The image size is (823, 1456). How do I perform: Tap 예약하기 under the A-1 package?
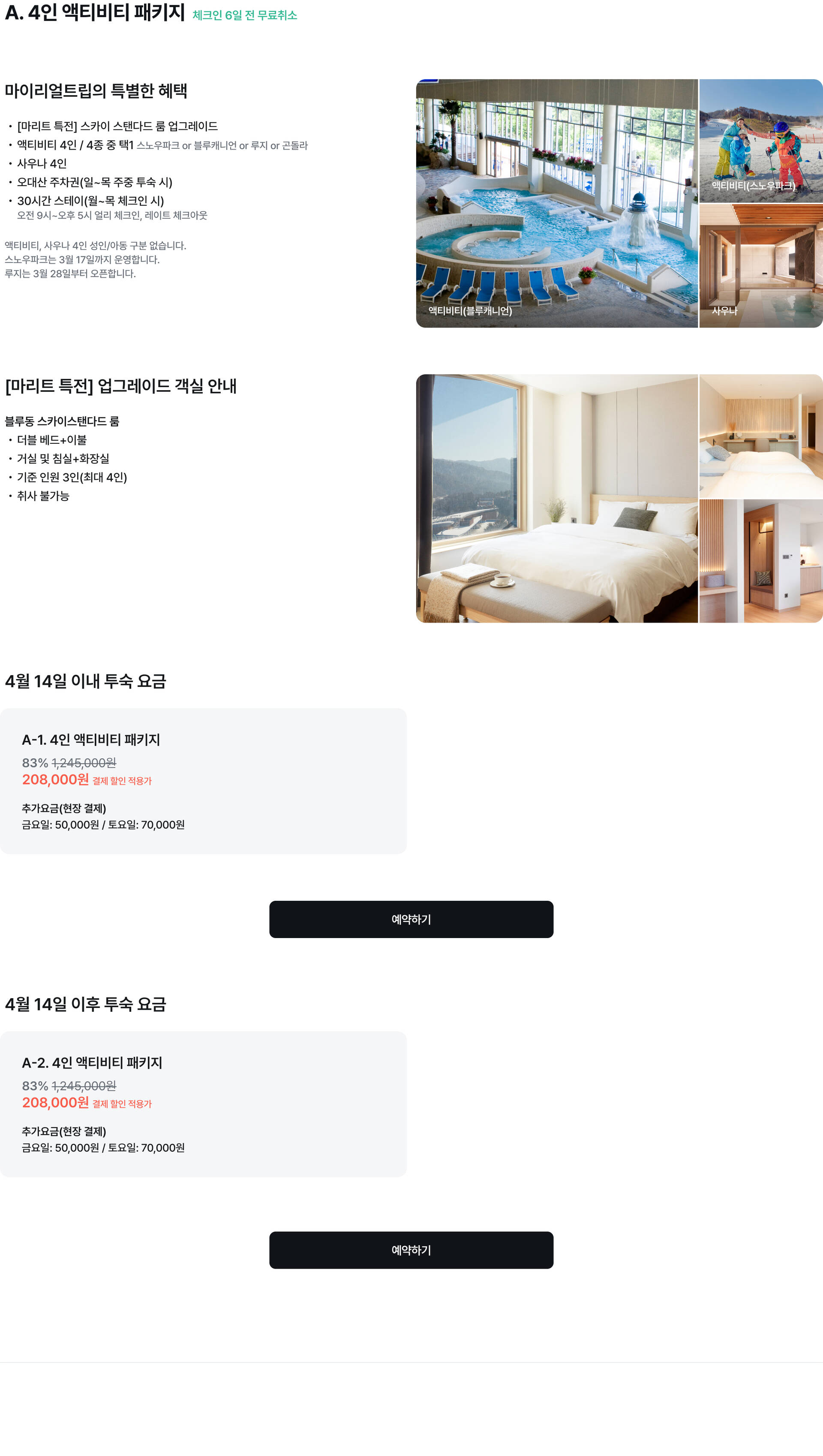tap(411, 919)
